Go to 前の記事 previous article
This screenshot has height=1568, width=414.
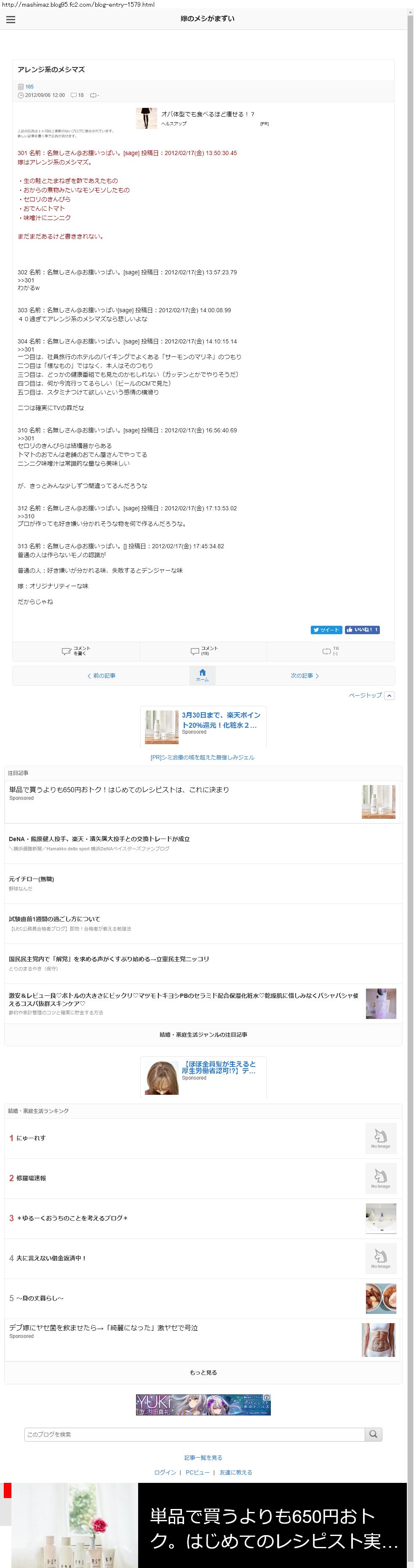click(101, 675)
